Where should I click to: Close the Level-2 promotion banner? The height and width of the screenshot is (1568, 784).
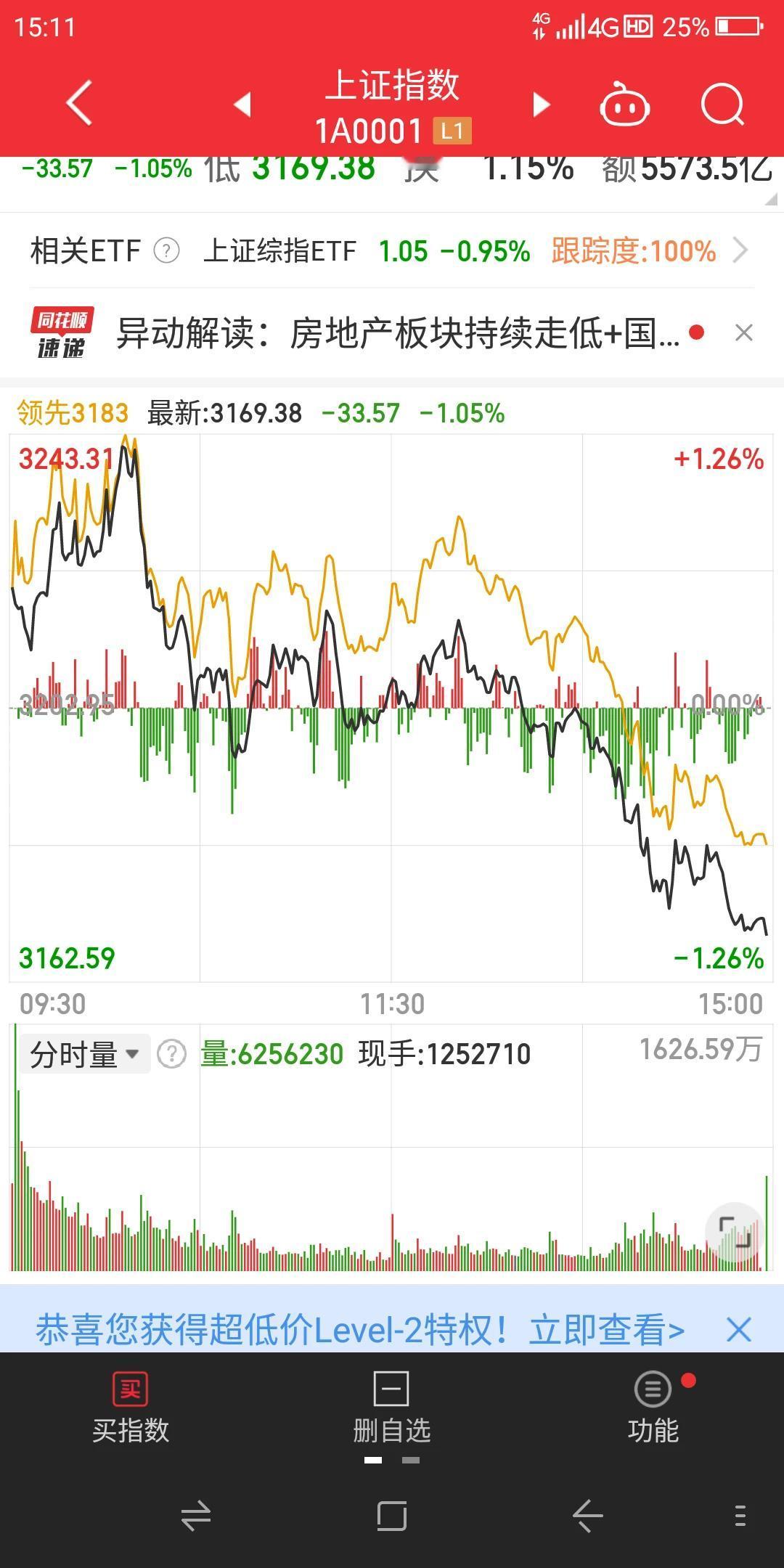click(x=739, y=1330)
